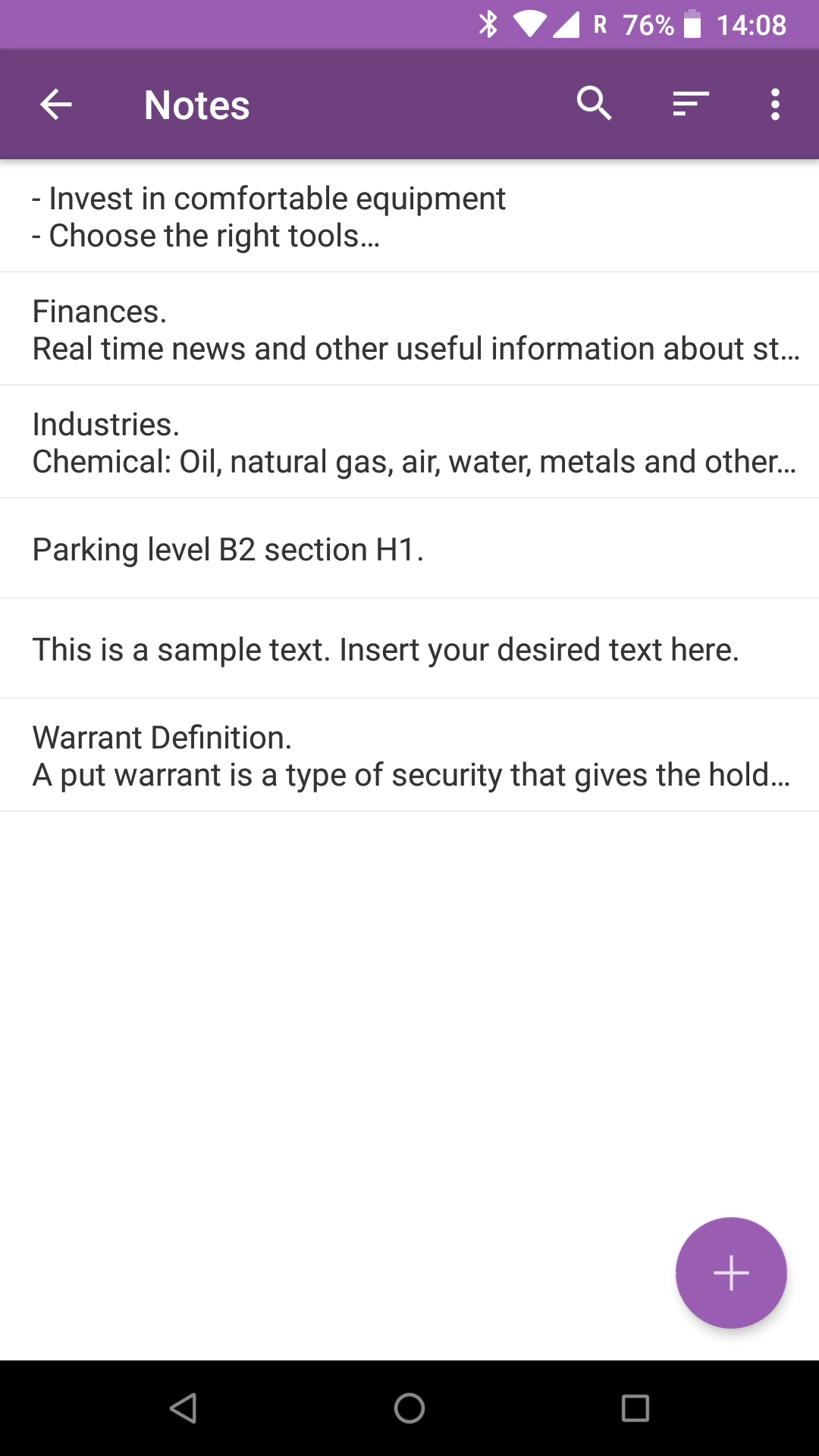Create a new note with plus button
Image resolution: width=819 pixels, height=1456 pixels.
[731, 1272]
